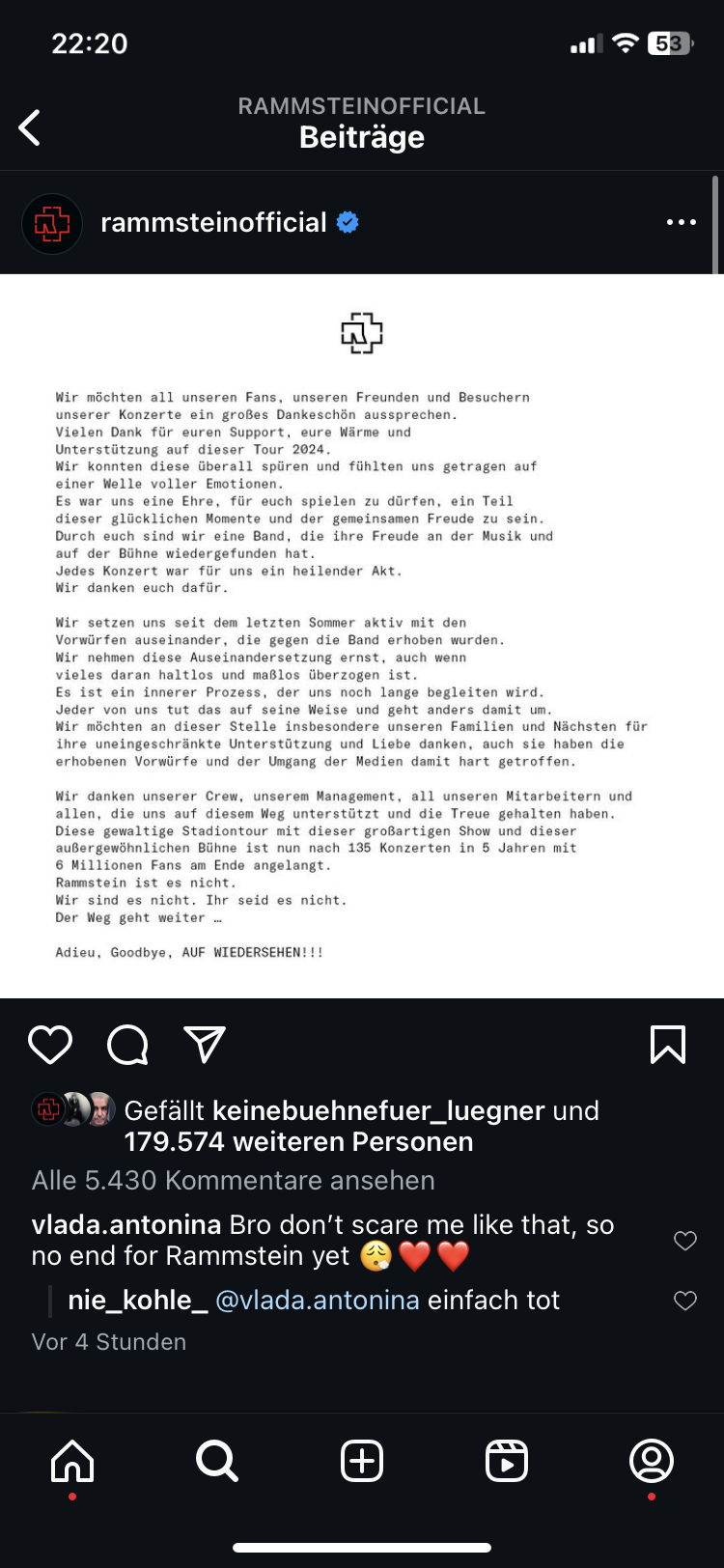This screenshot has height=1568, width=724.
Task: Switch to the Search tab
Action: [217, 1461]
